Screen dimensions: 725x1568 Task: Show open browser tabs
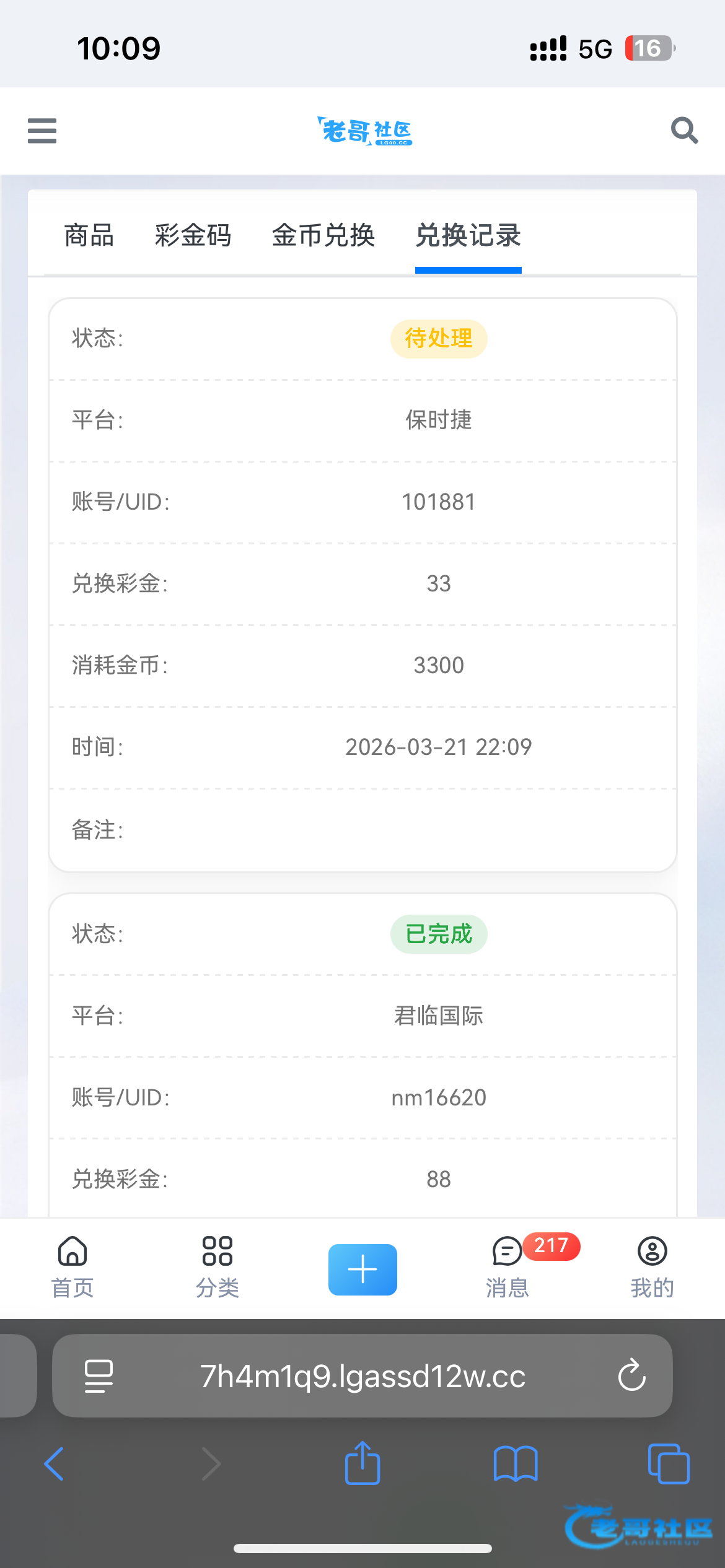668,1464
